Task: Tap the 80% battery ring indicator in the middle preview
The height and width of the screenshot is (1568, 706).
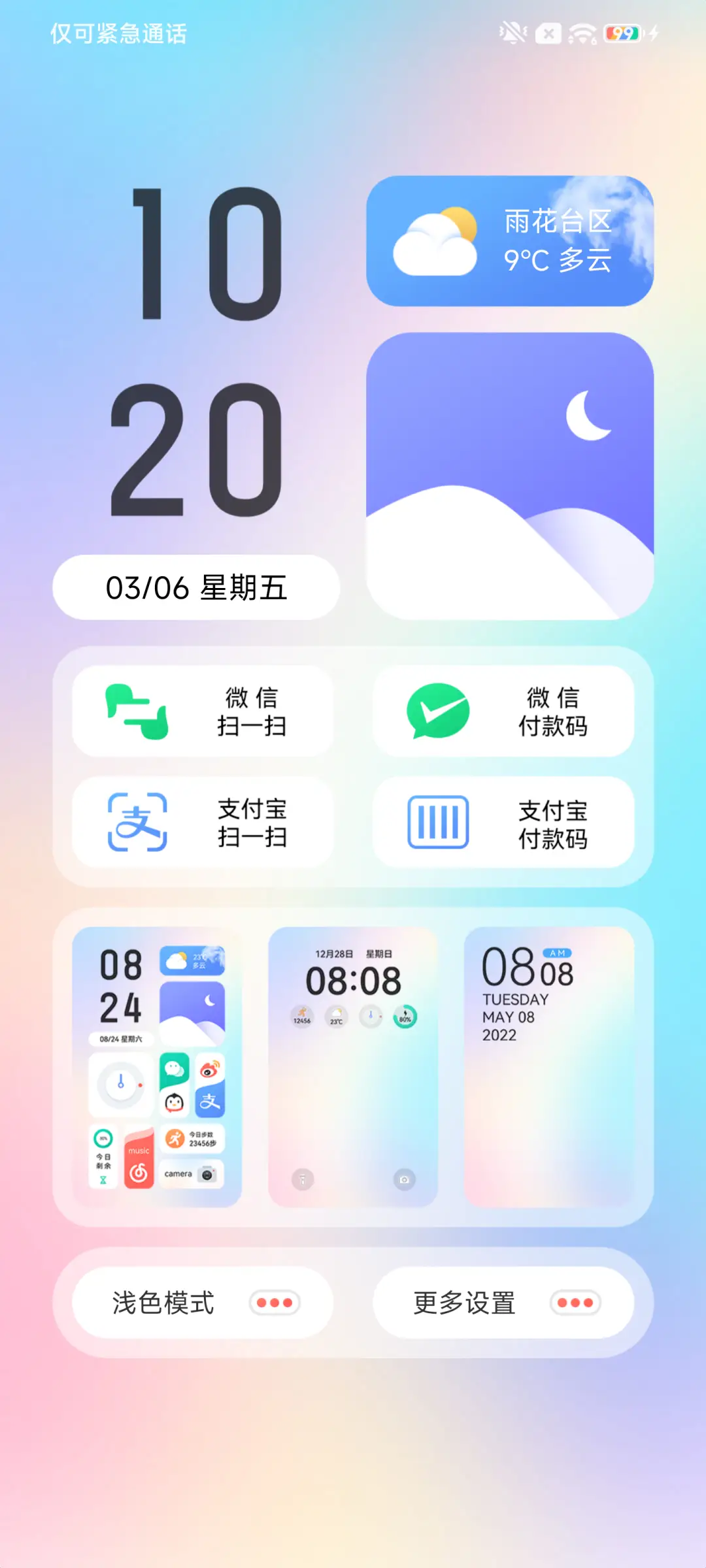Action: coord(405,1017)
